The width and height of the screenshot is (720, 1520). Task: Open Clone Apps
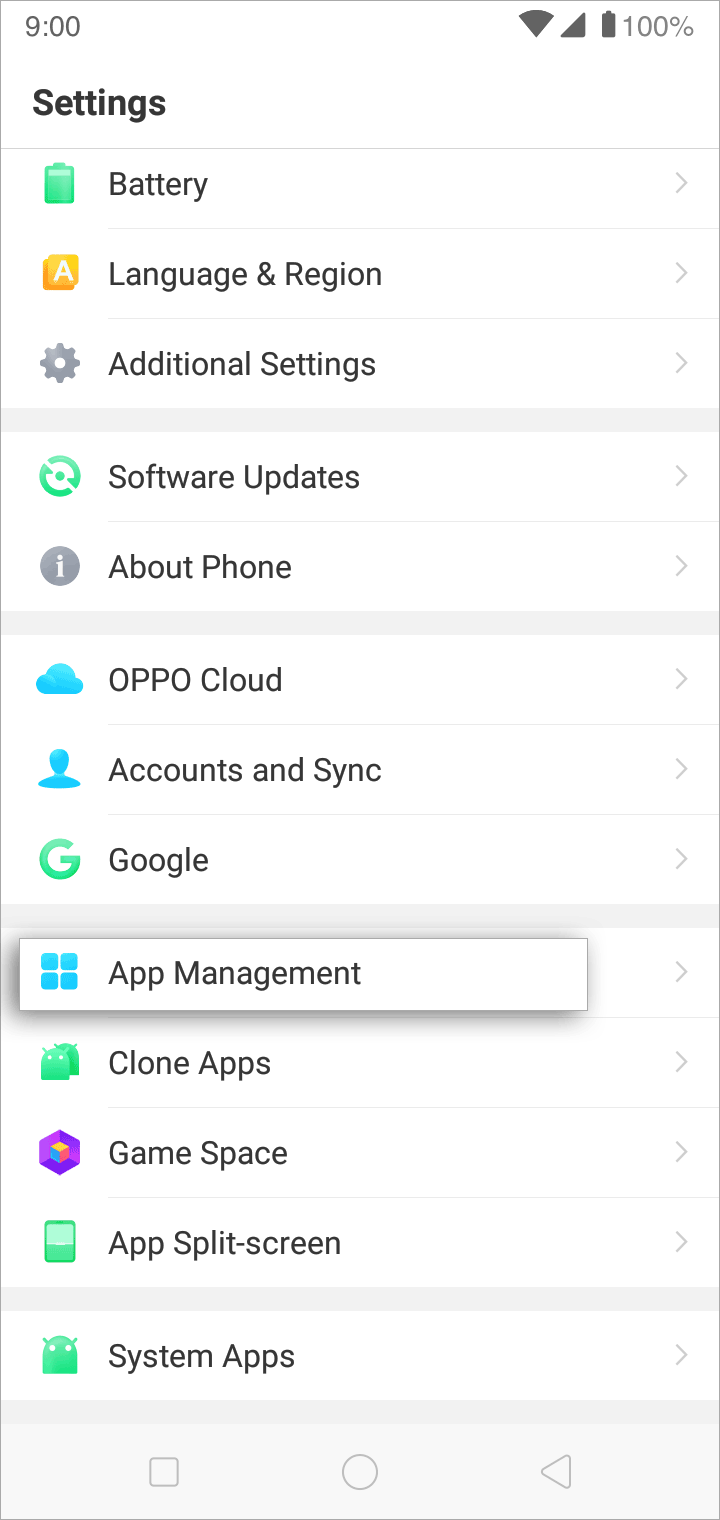point(360,1063)
